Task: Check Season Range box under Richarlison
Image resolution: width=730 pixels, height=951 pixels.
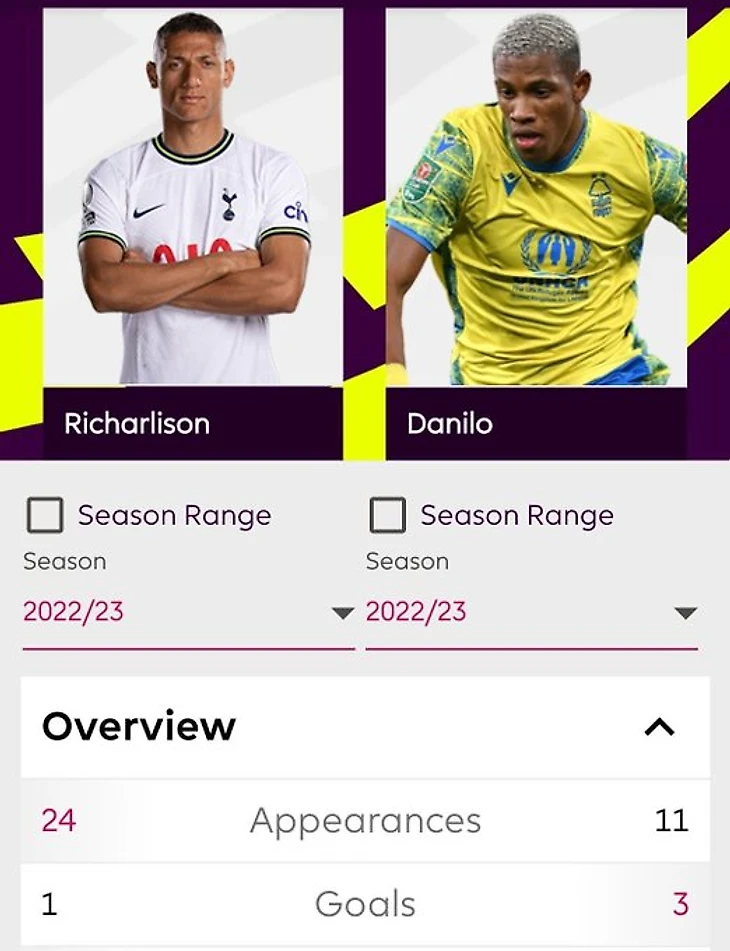Action: point(45,516)
